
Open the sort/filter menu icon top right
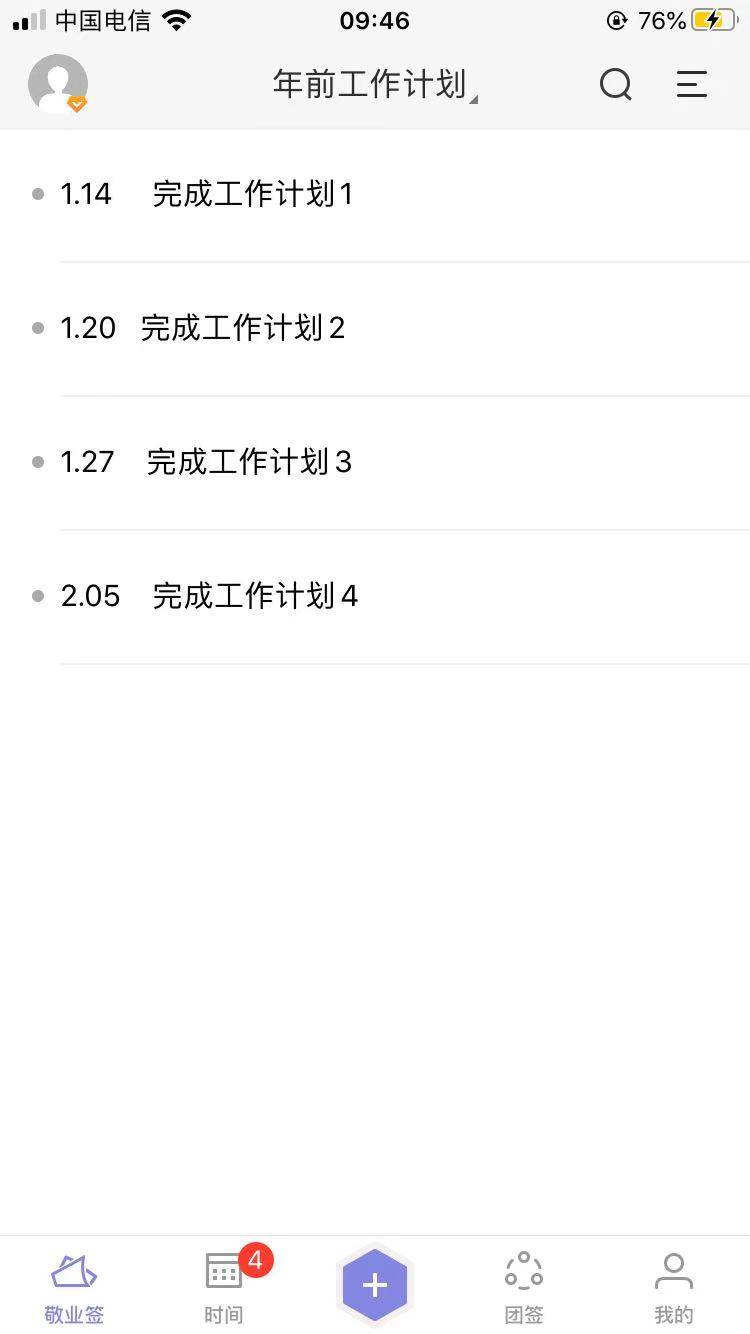(x=692, y=85)
